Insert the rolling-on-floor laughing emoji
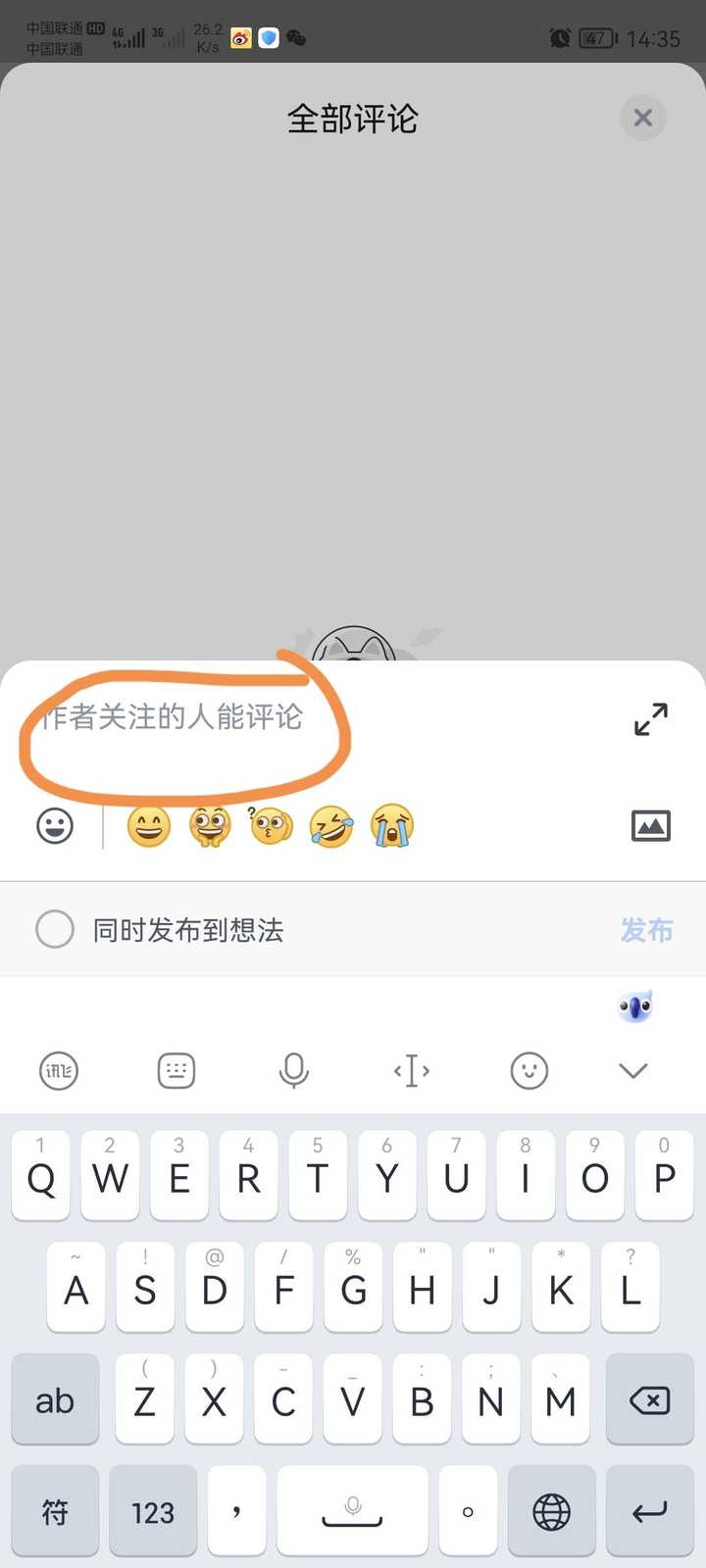Screen dimensions: 706x1568 pyautogui.click(x=331, y=826)
